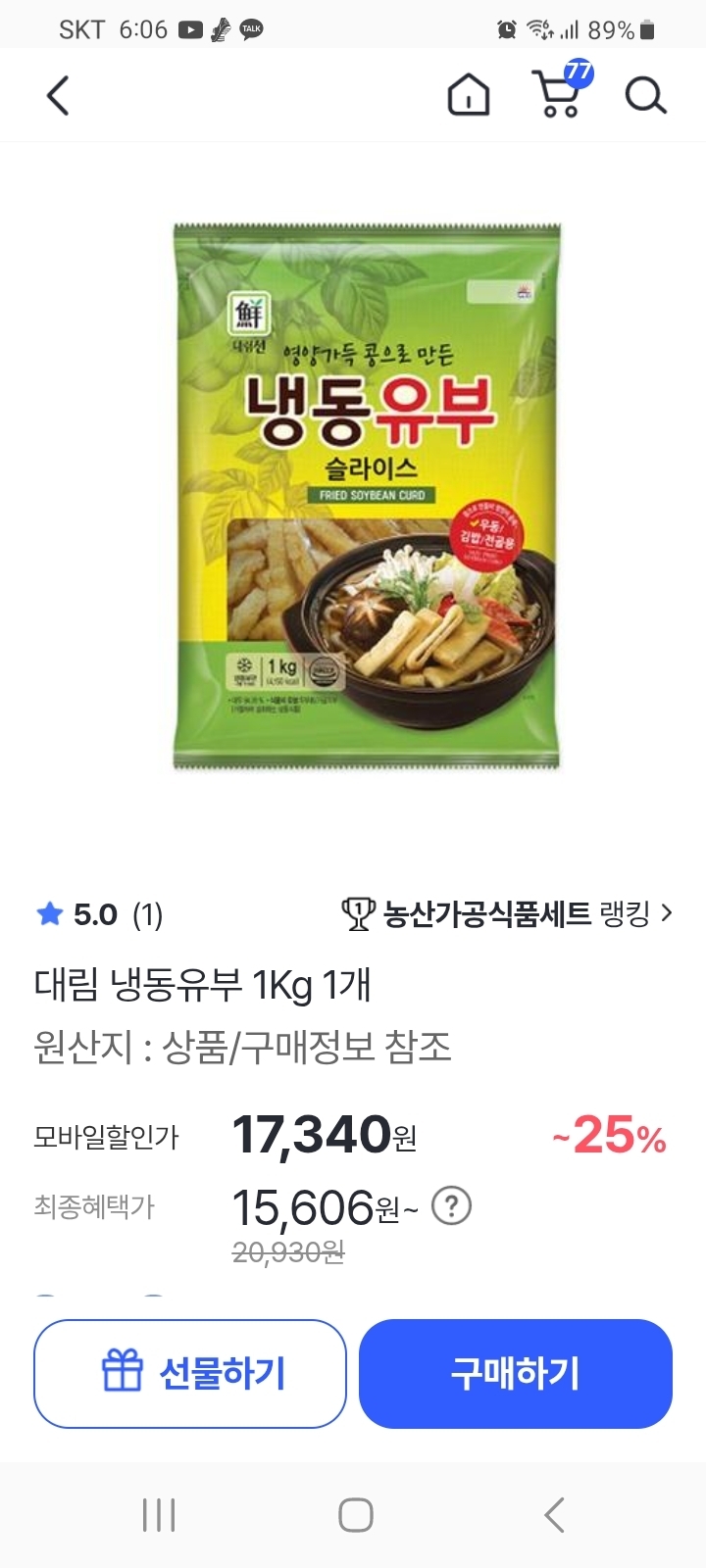Viewport: 706px width, 1568px height.
Task: Open the recent apps button in navigation bar
Action: 157,1514
